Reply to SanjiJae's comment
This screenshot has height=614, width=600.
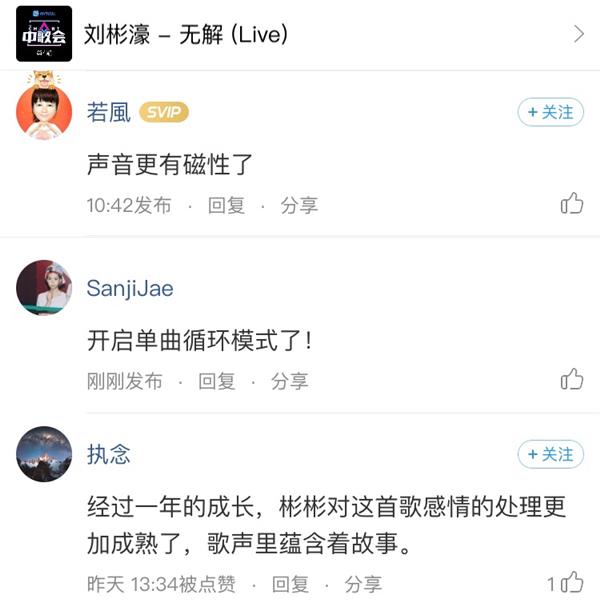(217, 381)
